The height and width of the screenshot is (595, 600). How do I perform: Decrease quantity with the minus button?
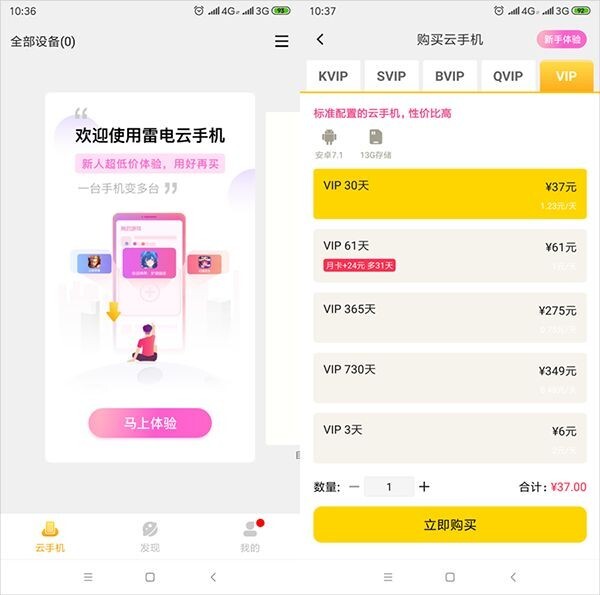[354, 487]
